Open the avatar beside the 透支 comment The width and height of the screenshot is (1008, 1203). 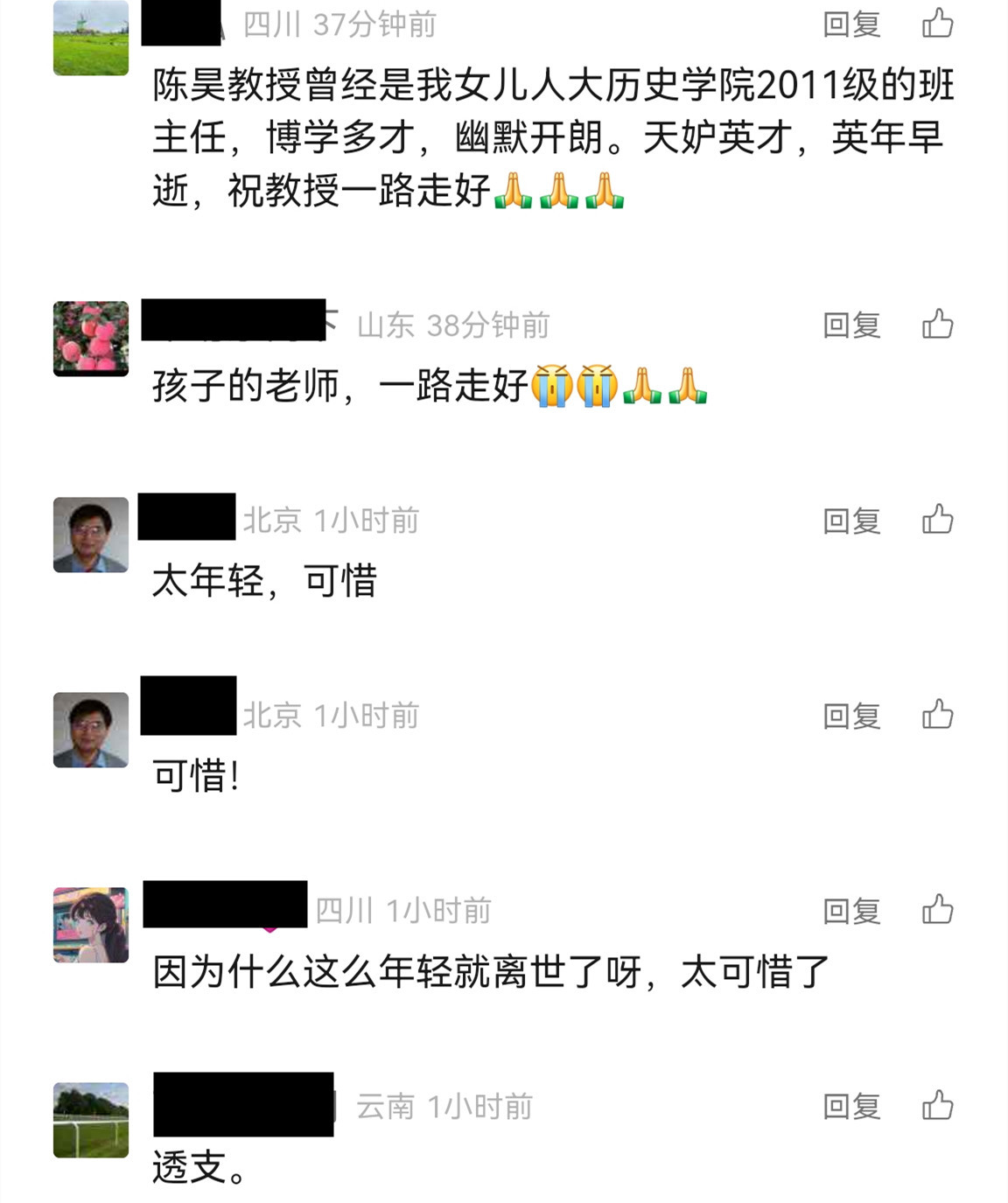pyautogui.click(x=91, y=1120)
